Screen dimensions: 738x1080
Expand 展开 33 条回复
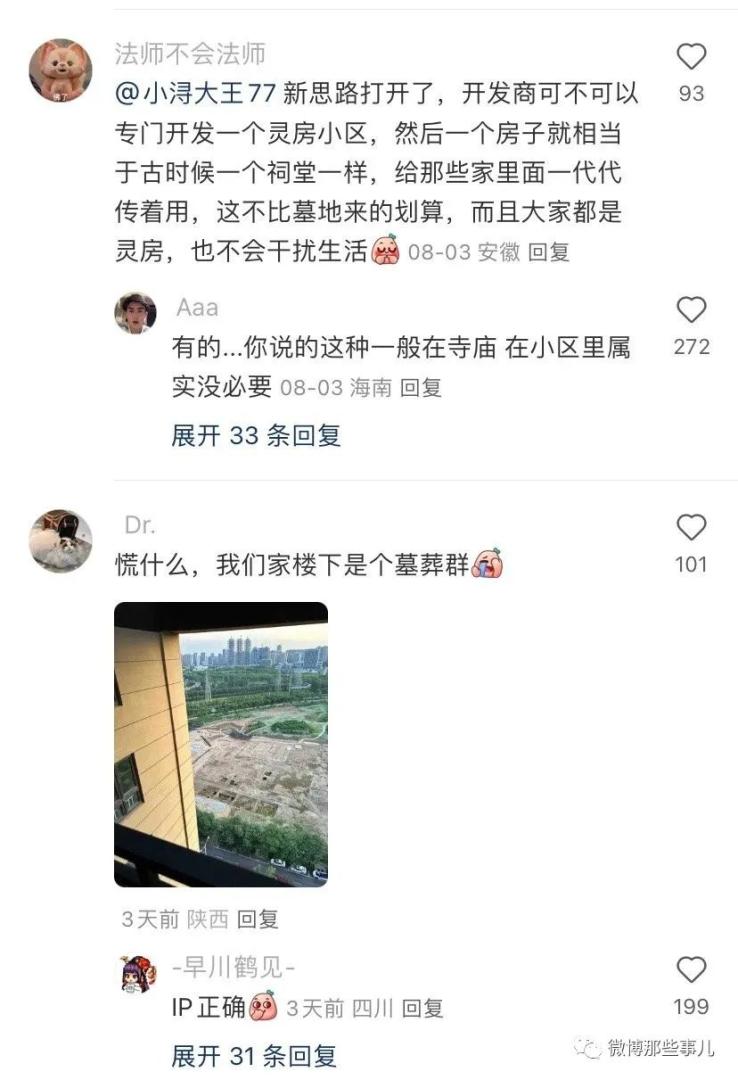256,436
